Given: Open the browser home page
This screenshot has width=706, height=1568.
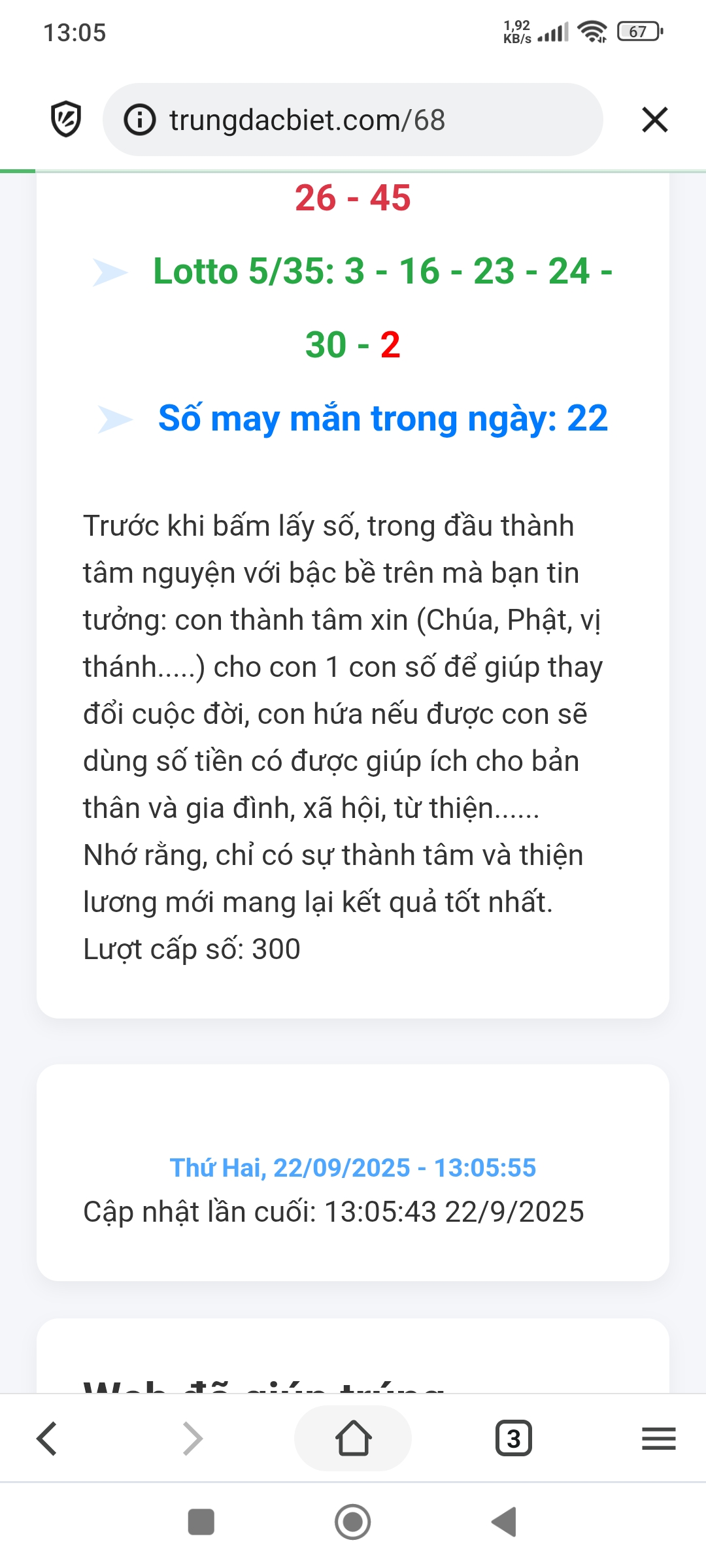Looking at the screenshot, I should (x=353, y=1438).
